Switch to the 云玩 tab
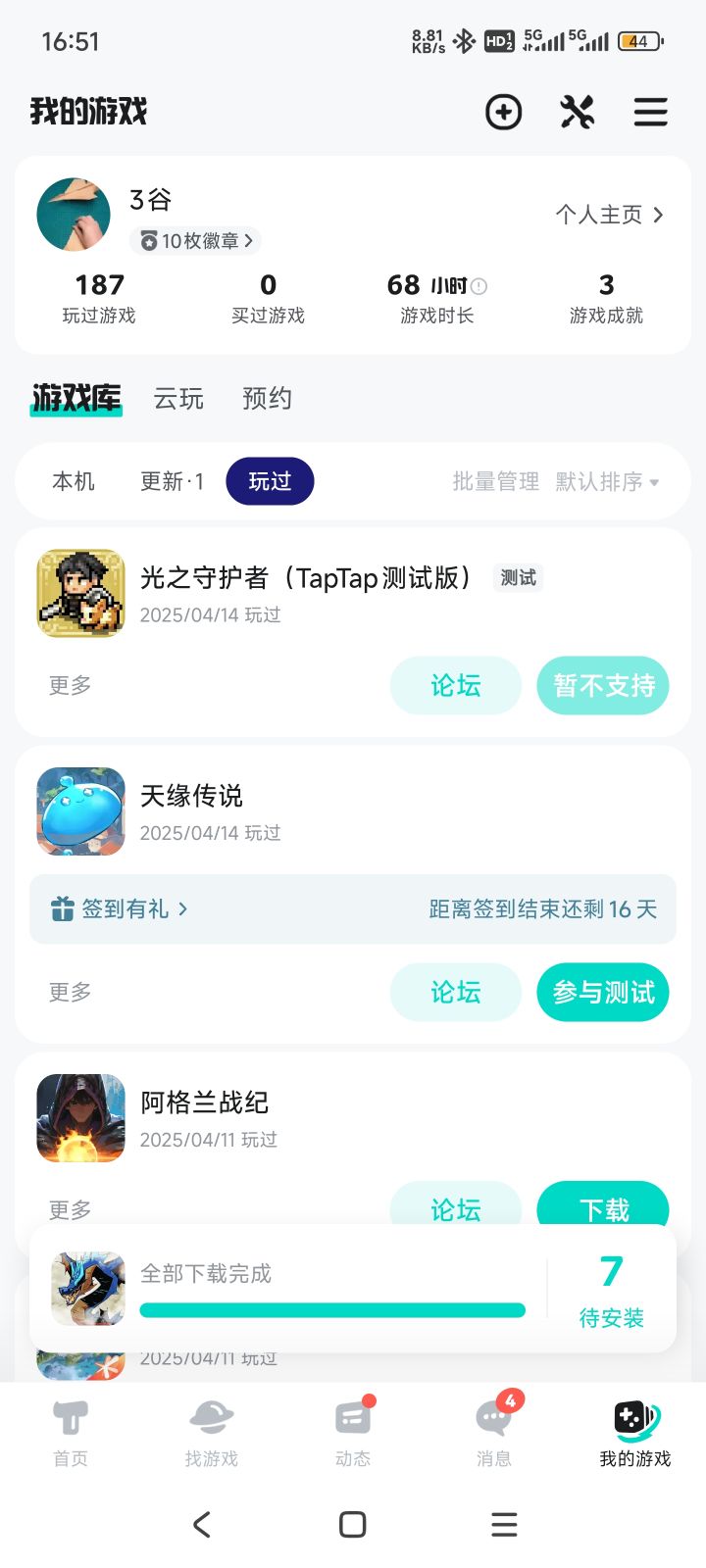706x1568 pixels. [178, 399]
